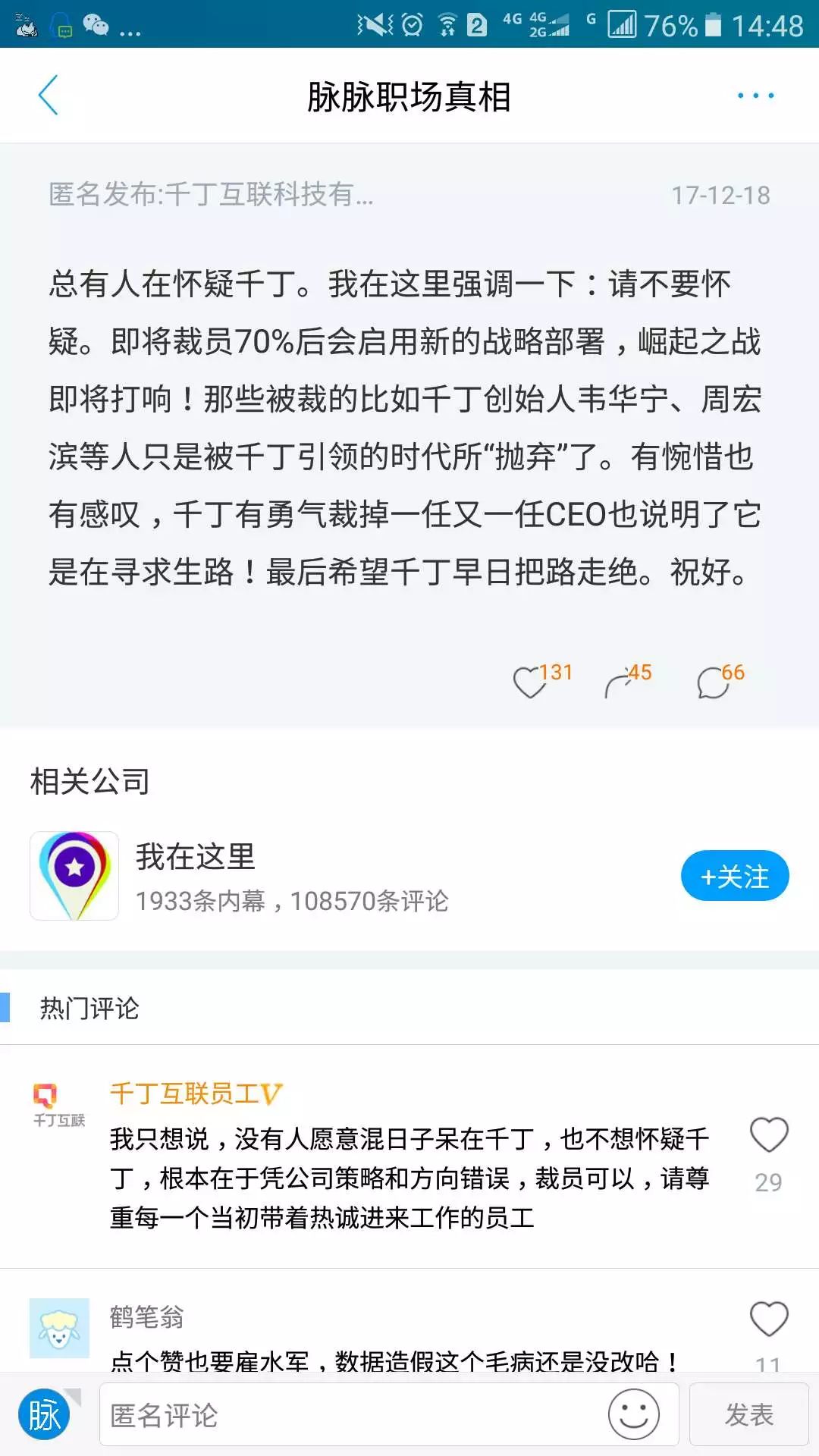Expand the truncated publisher name 千丁互联科技有...
The width and height of the screenshot is (819, 1456).
[212, 195]
